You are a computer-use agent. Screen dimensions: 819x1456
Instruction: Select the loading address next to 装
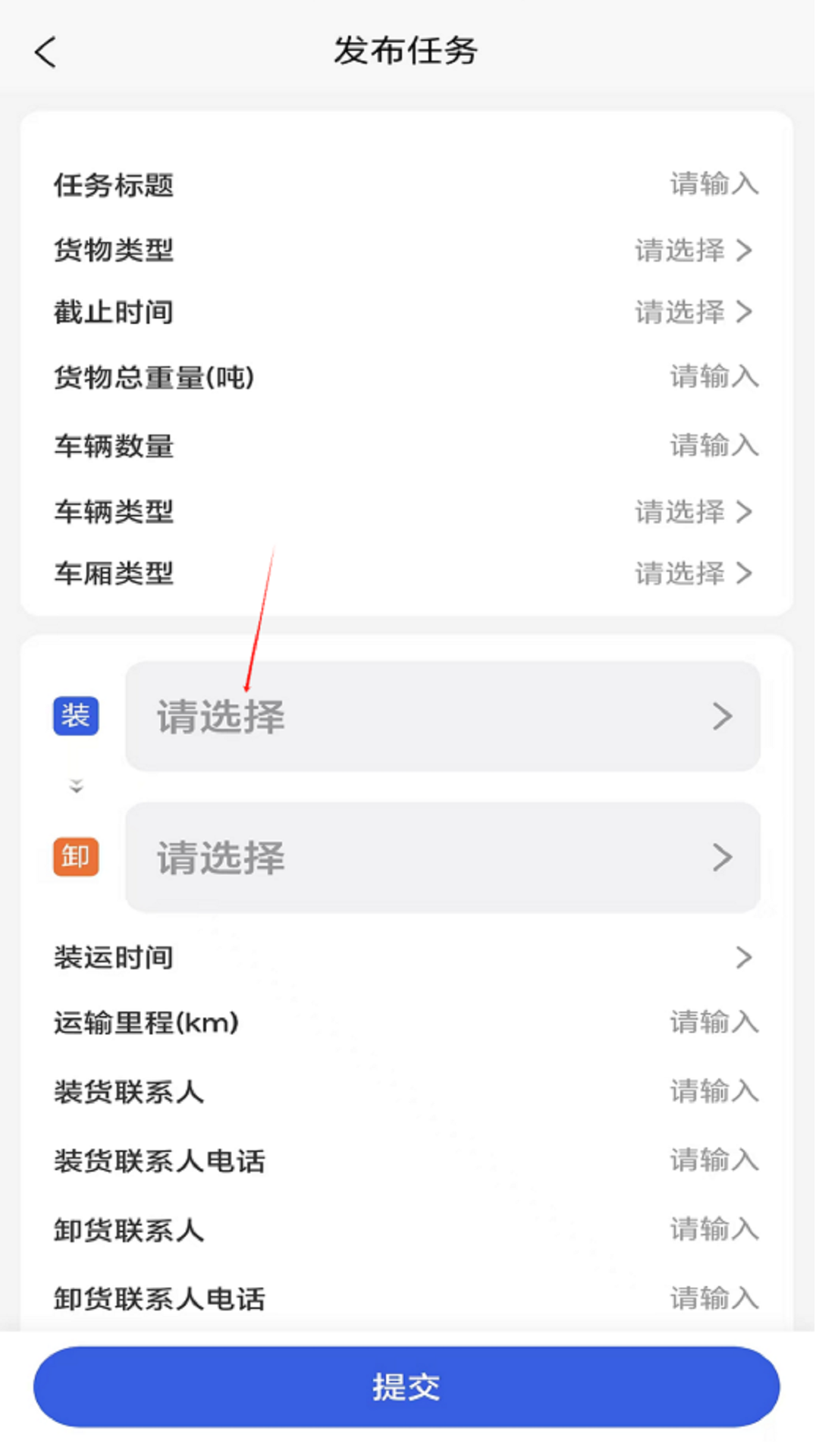click(x=443, y=717)
